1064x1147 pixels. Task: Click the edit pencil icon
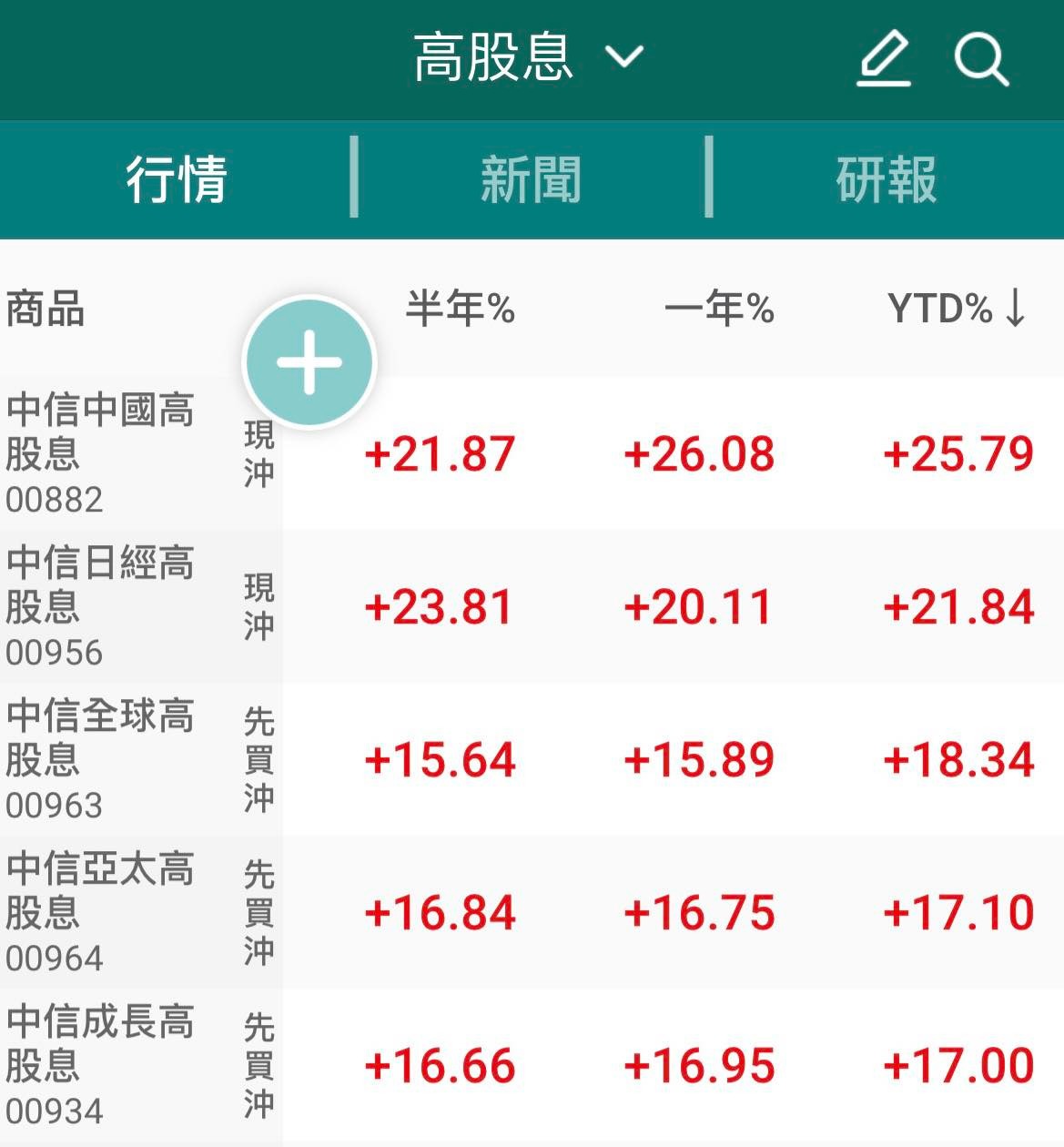881,57
